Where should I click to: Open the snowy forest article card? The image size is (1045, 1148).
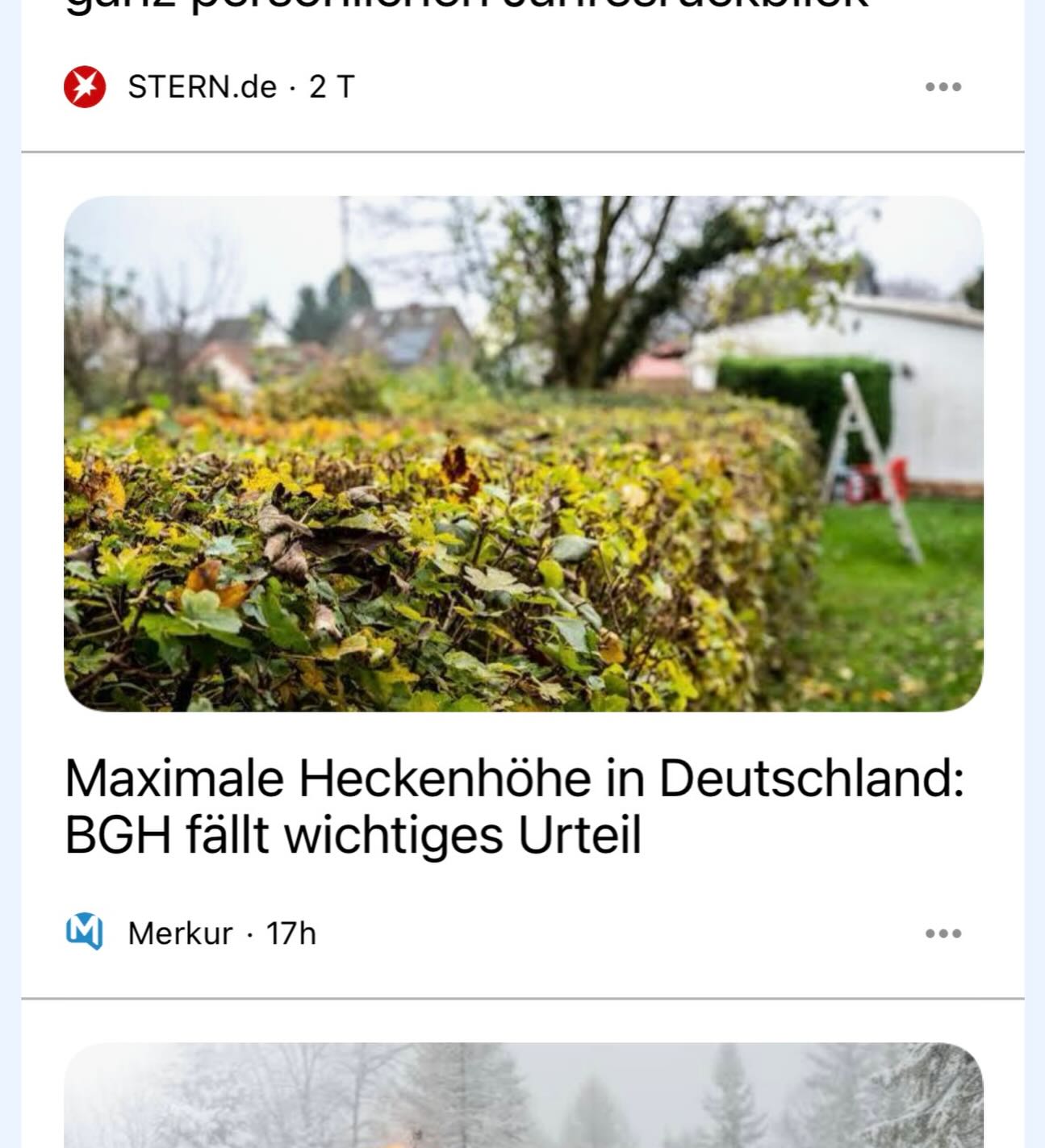click(x=523, y=1096)
